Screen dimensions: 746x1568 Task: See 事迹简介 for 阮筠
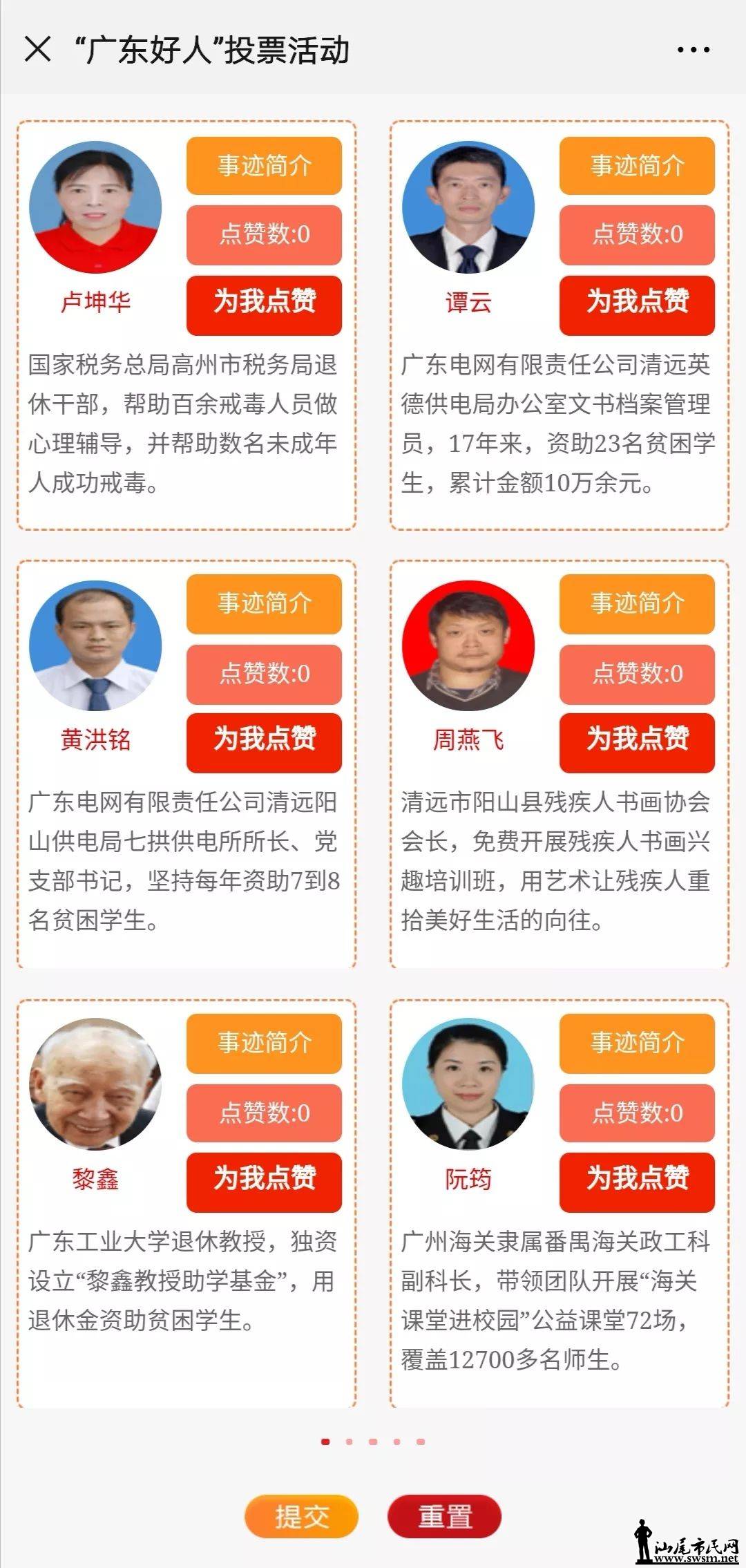click(637, 1043)
